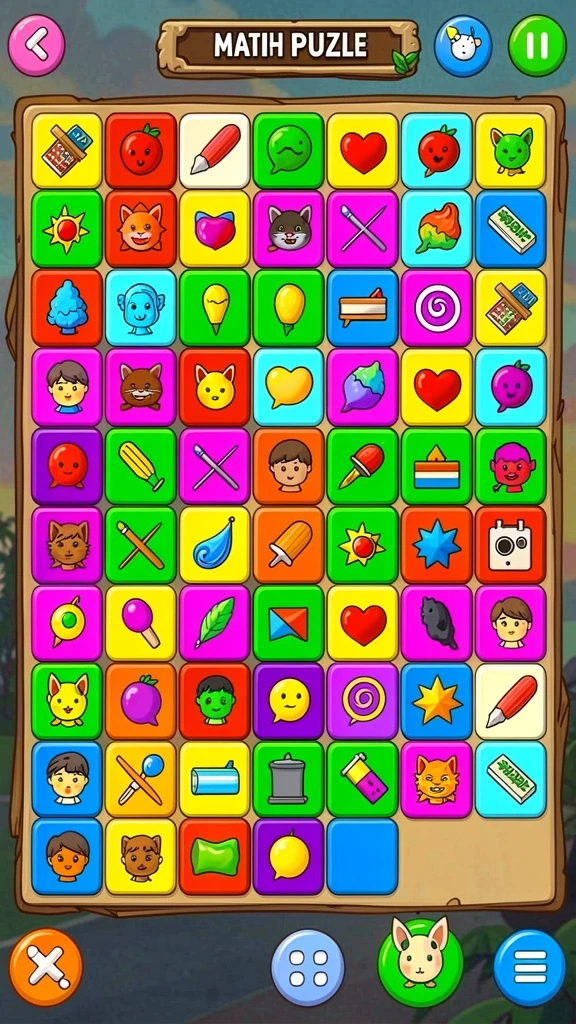Screen dimensions: 576x1024
Task: Pick the gold star on blue tile
Action: 436,702
